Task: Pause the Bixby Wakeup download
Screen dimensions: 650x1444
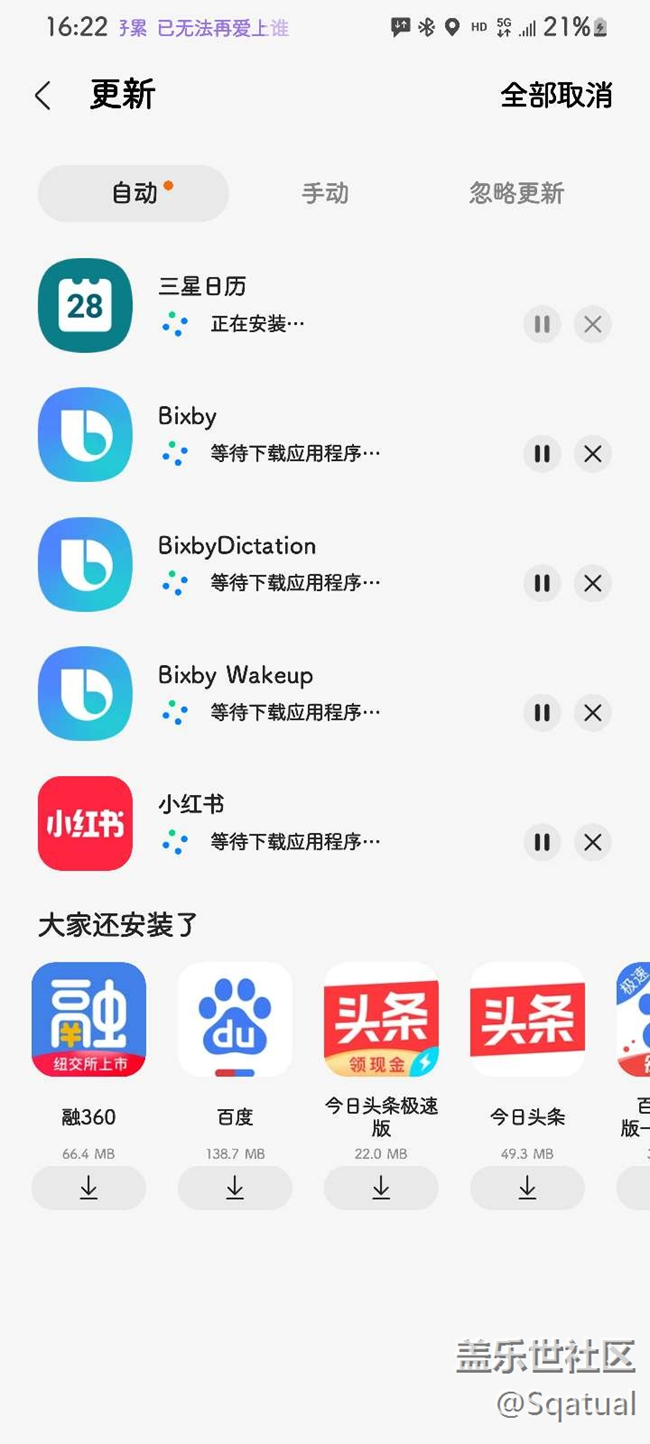Action: click(542, 713)
